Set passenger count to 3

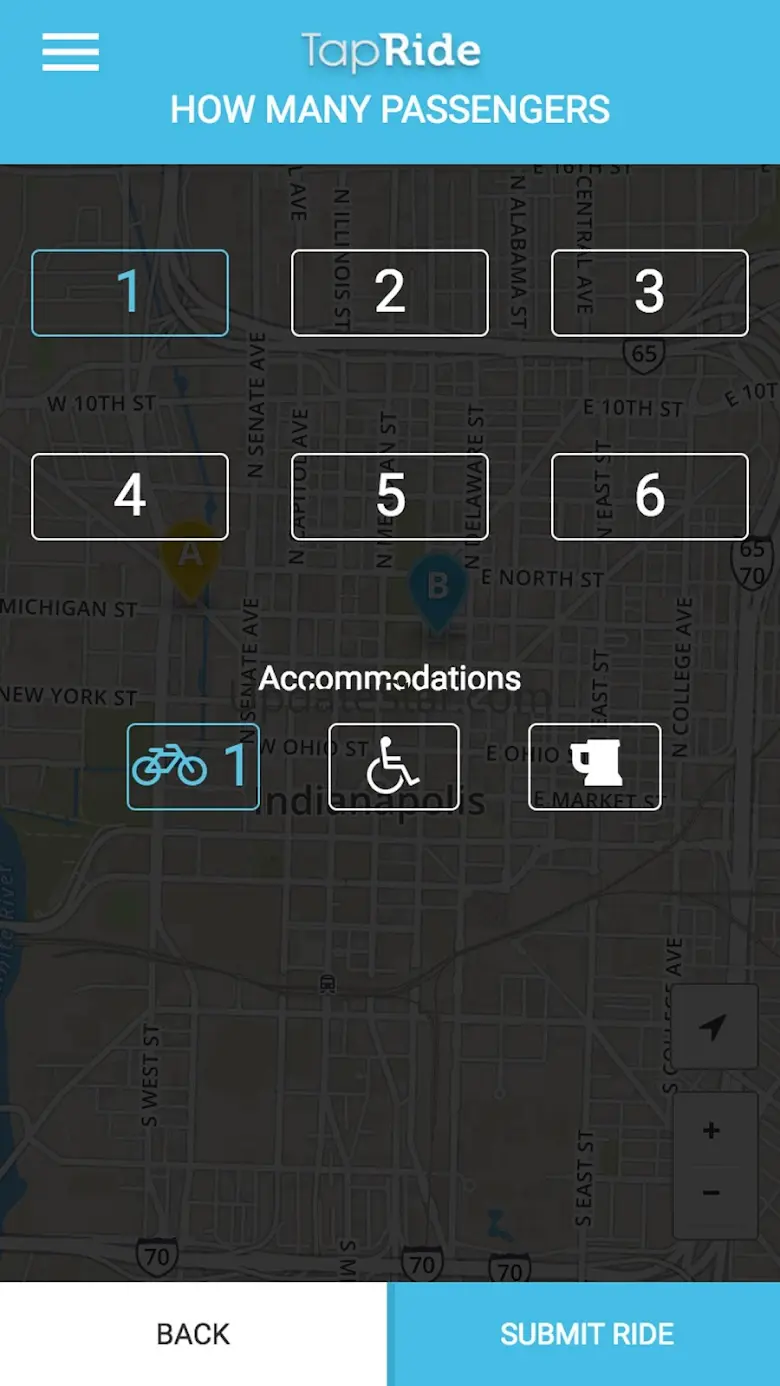pyautogui.click(x=650, y=292)
